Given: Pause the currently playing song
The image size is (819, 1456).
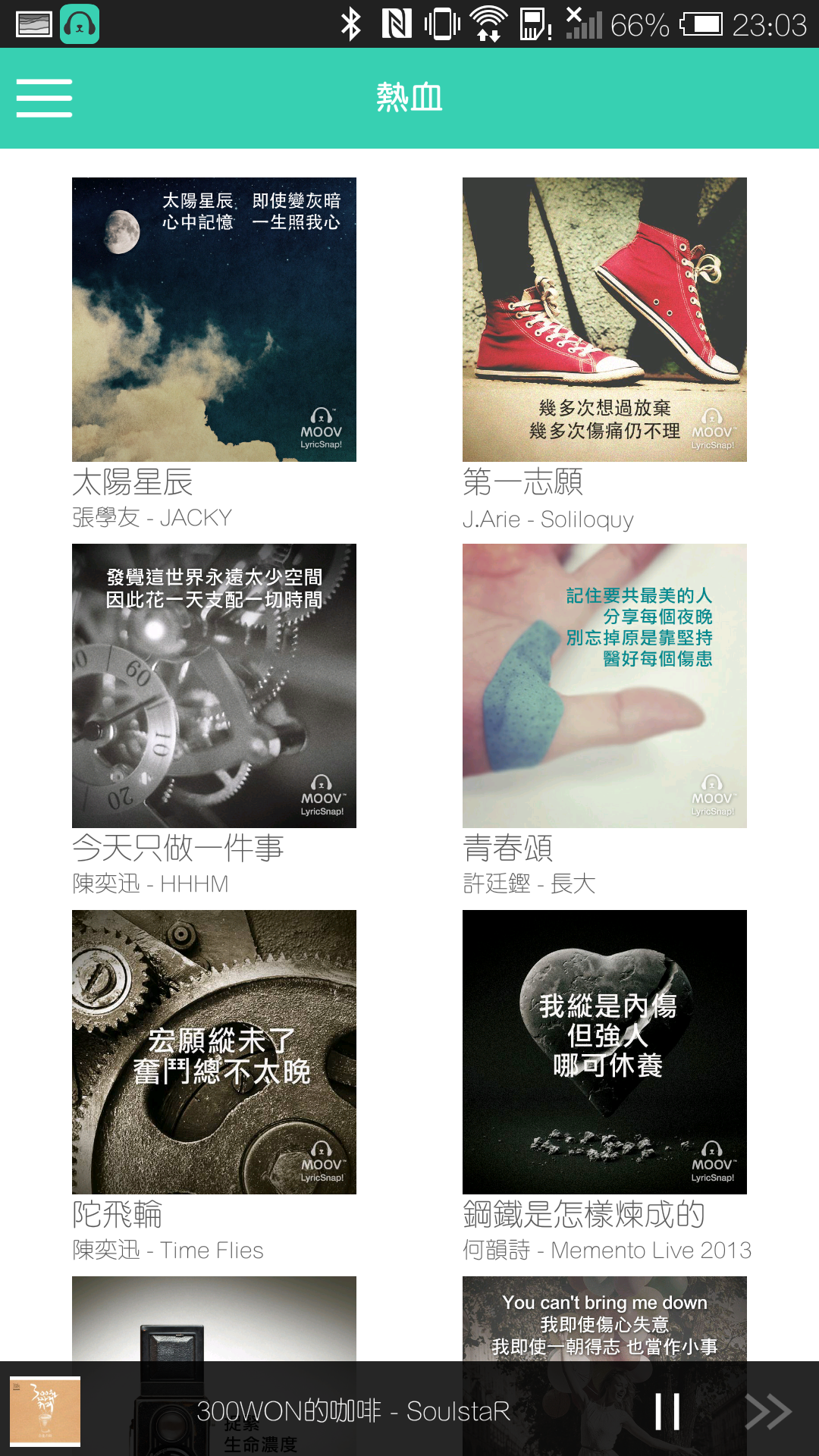Looking at the screenshot, I should [667, 1411].
